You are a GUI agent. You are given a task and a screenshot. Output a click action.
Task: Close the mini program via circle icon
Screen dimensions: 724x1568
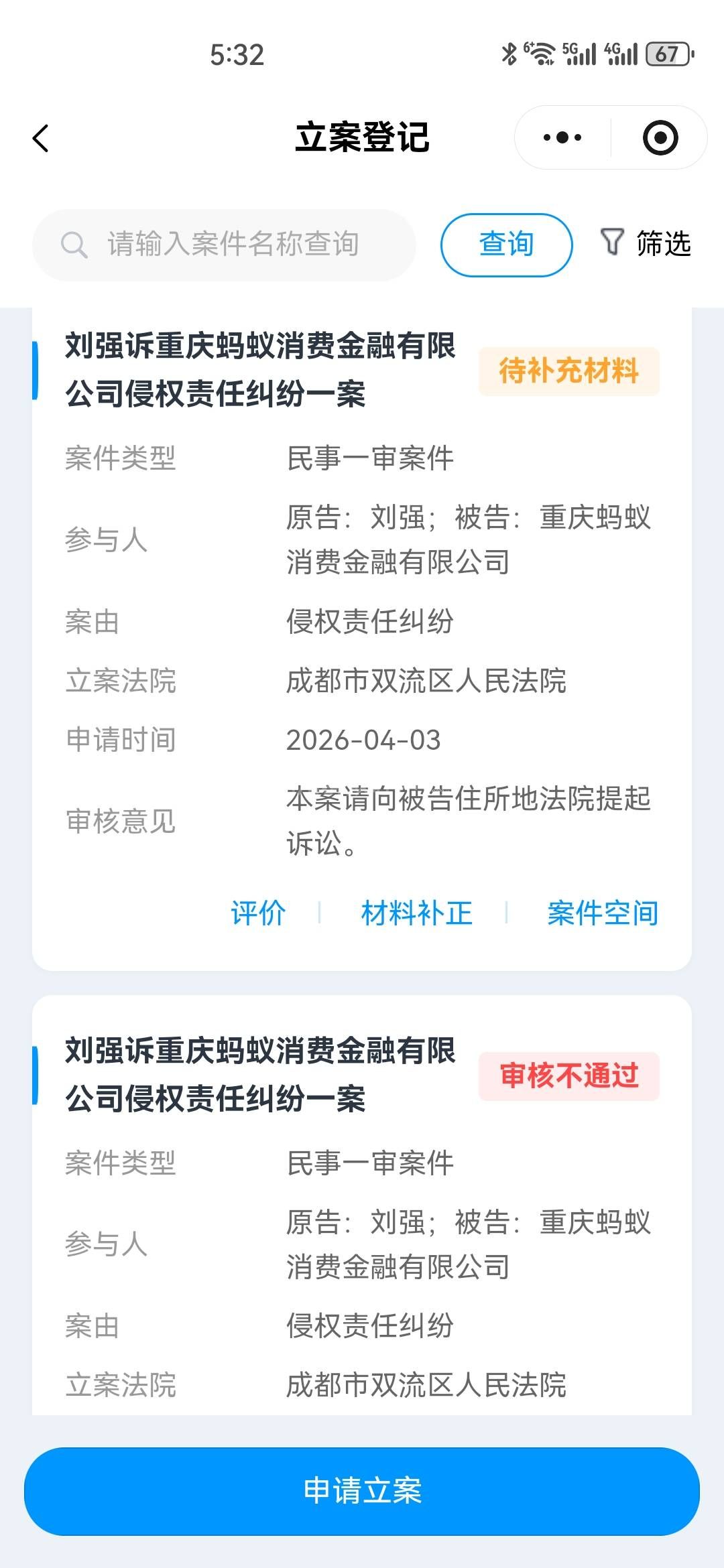point(660,138)
